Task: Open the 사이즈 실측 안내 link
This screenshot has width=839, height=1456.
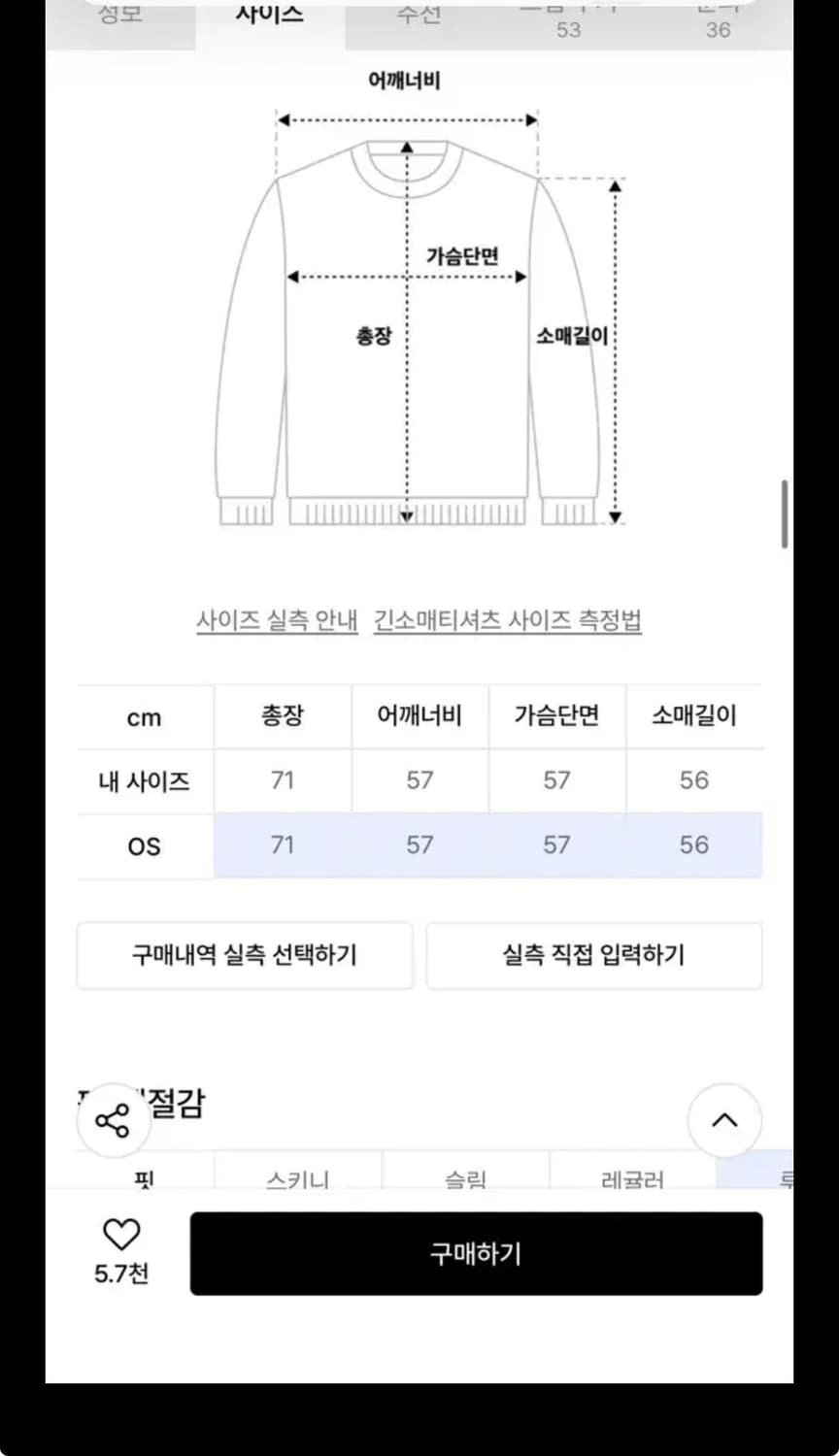Action: 277,619
